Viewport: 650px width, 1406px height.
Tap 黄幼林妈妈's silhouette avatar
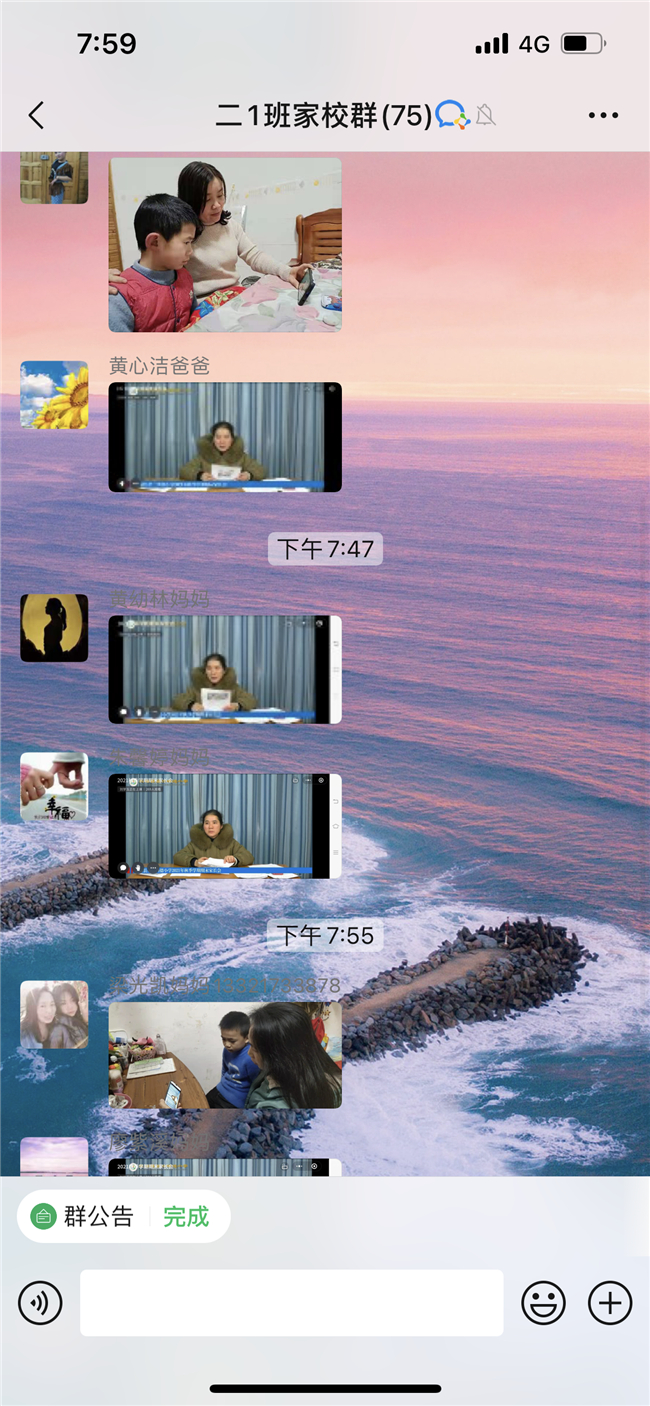tap(54, 628)
